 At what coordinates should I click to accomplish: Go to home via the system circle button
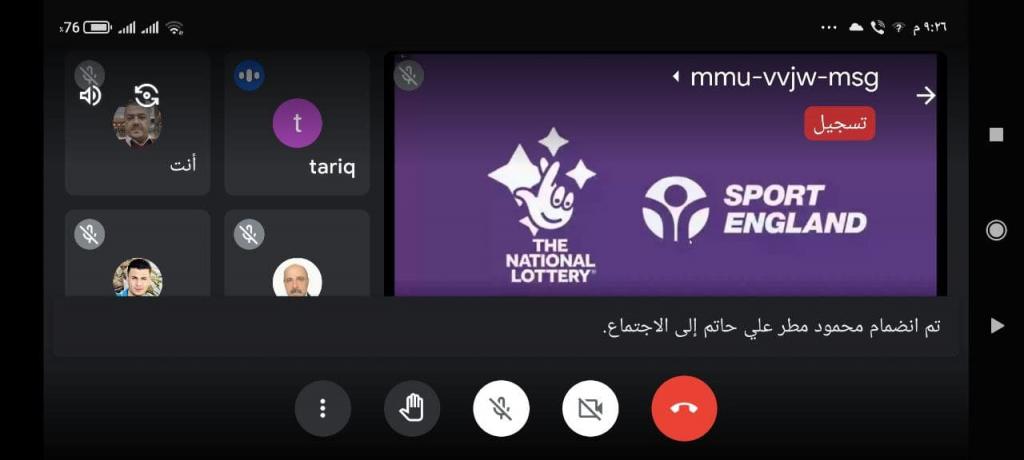[x=996, y=230]
